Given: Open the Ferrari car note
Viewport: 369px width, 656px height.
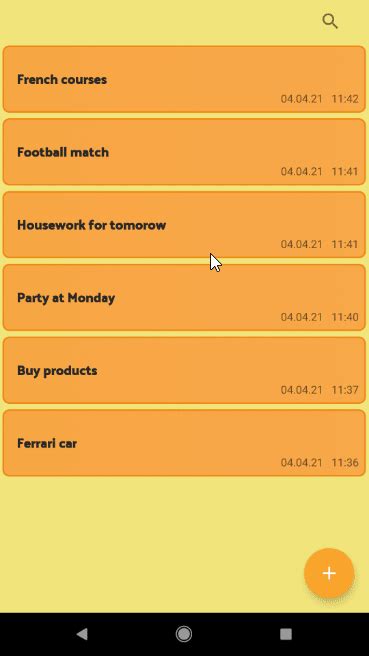Looking at the screenshot, I should (184, 443).
